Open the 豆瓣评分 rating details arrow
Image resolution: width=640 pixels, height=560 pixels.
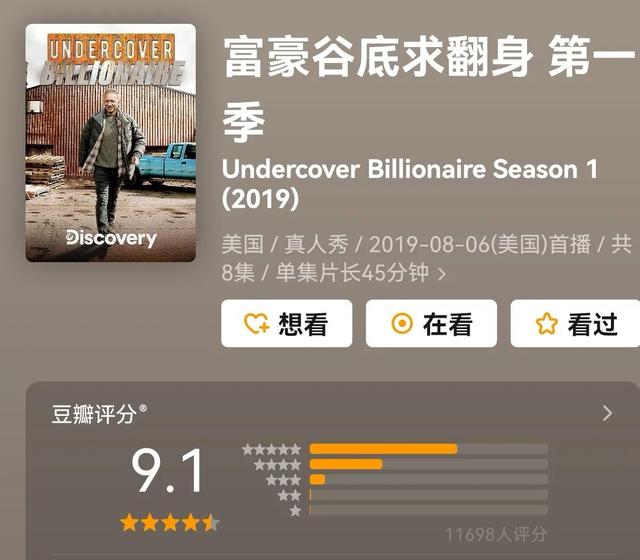coord(607,413)
